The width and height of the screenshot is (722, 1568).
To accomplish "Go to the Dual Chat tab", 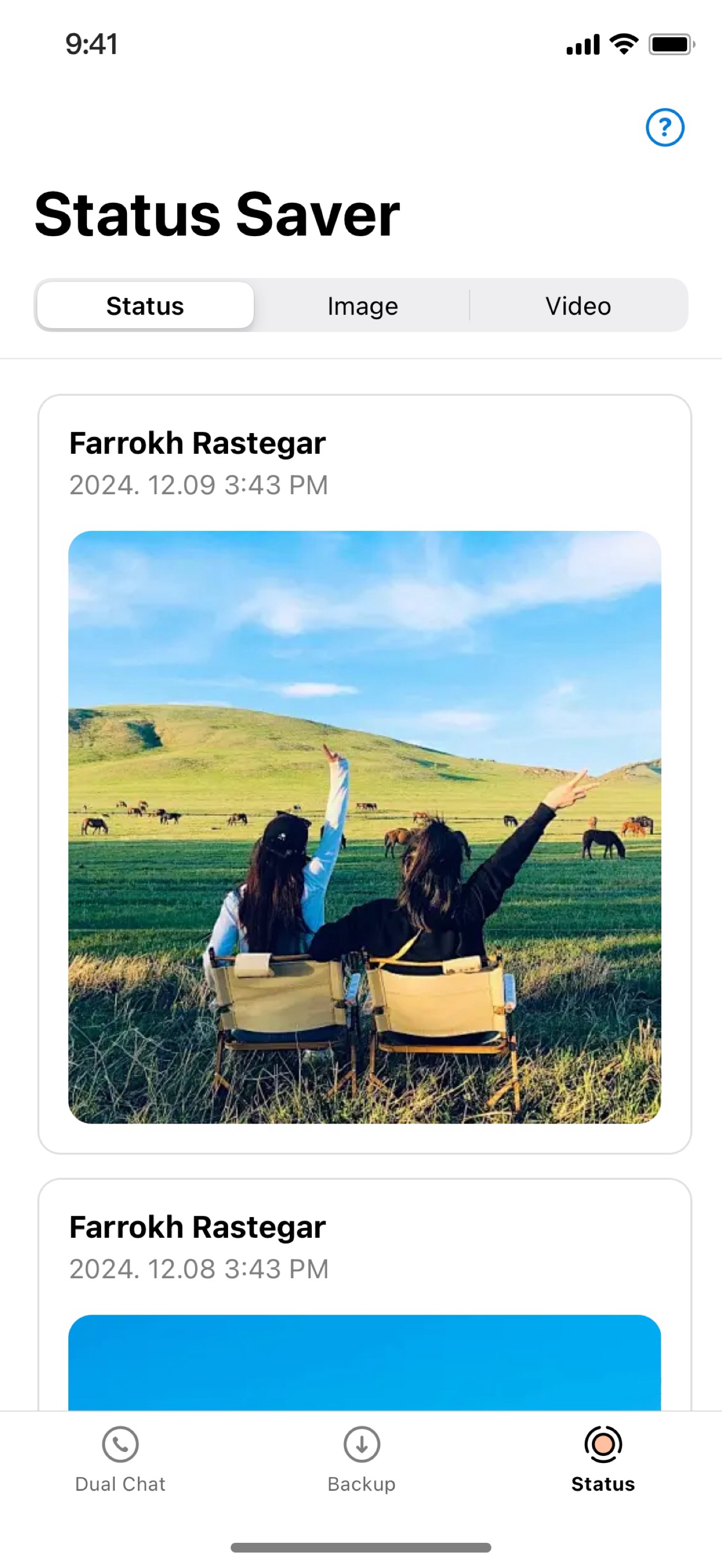I will pyautogui.click(x=120, y=1459).
